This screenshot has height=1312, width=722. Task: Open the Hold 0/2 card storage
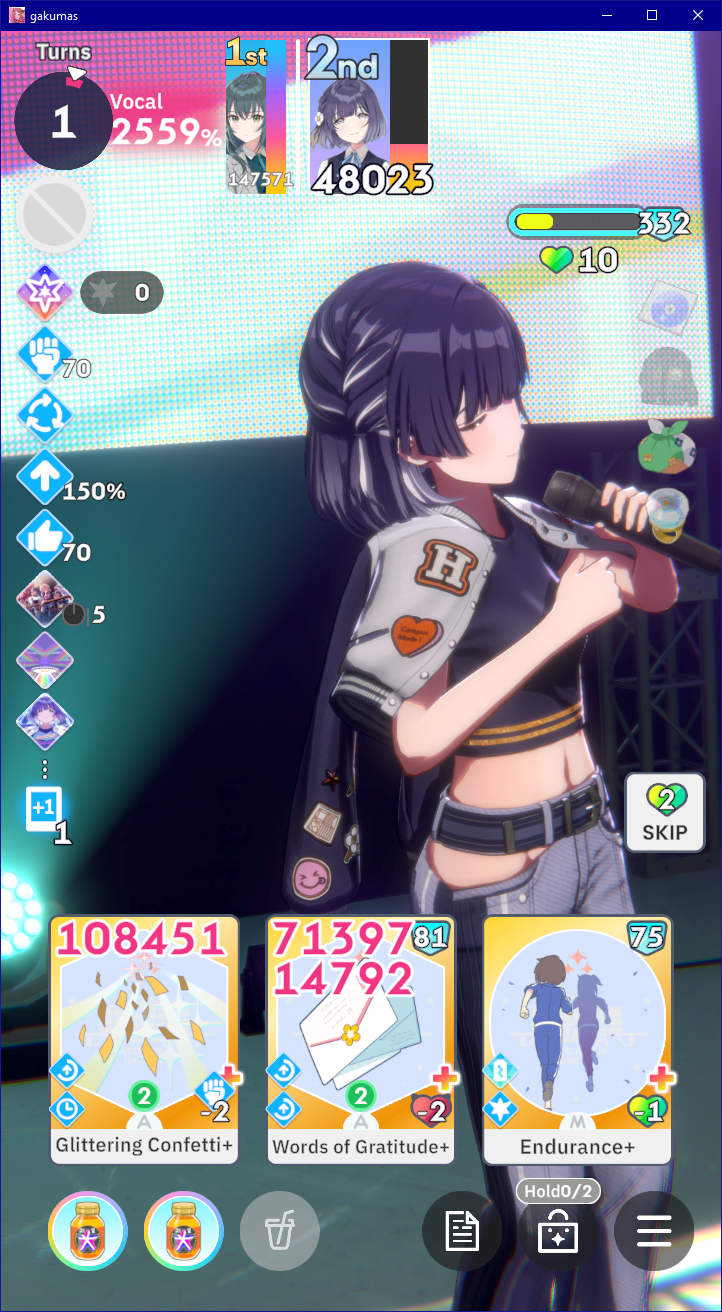click(x=558, y=1231)
